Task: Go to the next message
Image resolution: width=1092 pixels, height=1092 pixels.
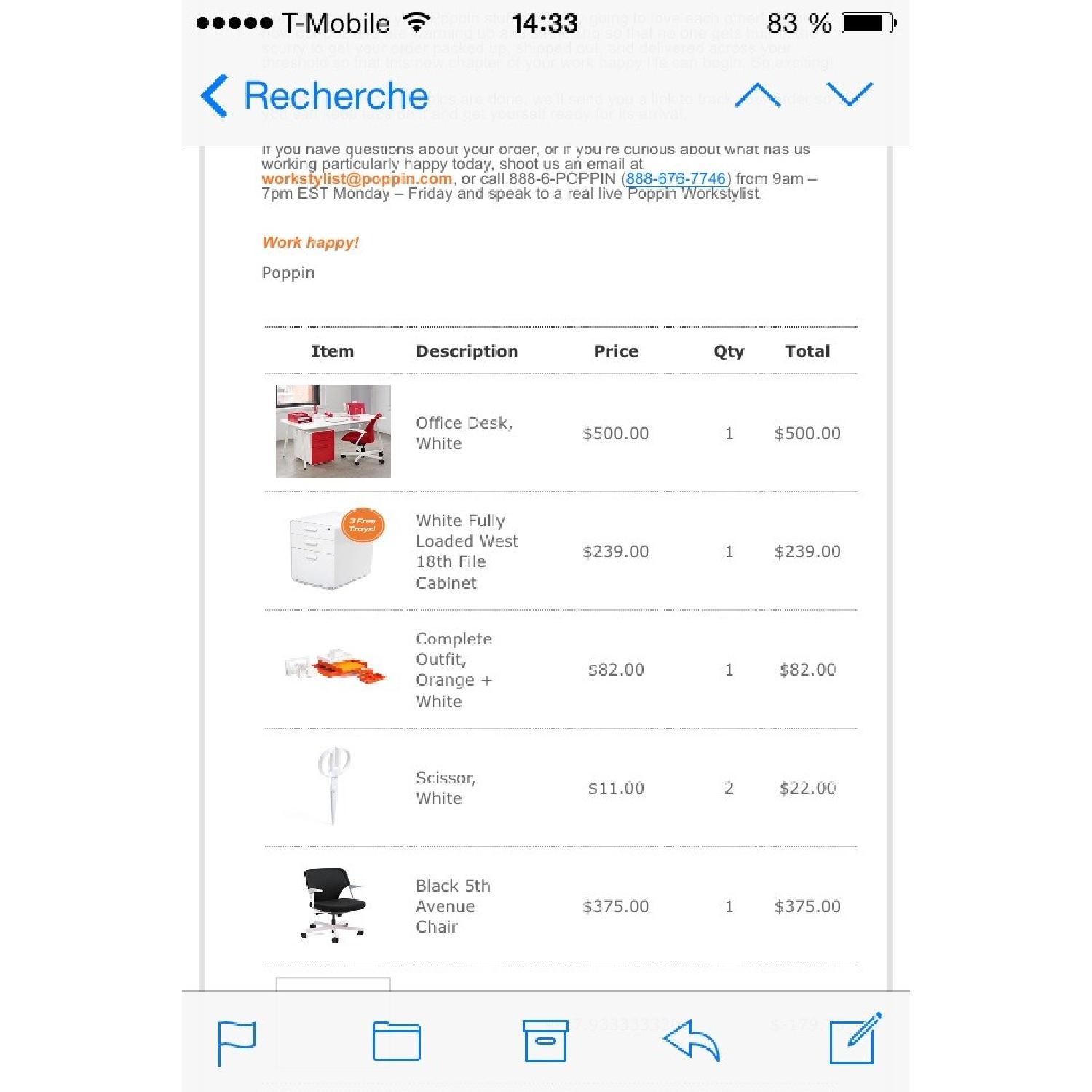Action: click(x=849, y=95)
